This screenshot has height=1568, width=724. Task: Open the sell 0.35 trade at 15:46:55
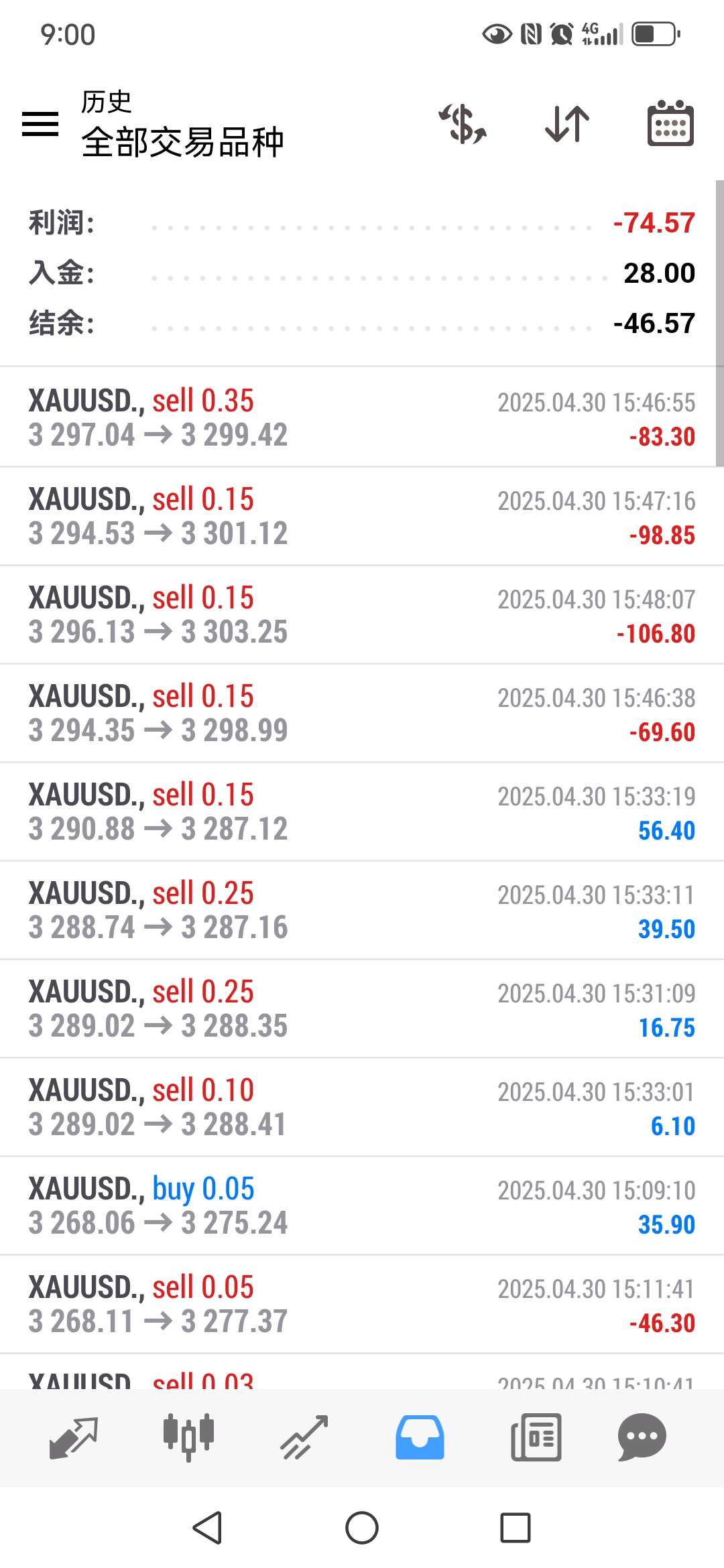tap(362, 417)
